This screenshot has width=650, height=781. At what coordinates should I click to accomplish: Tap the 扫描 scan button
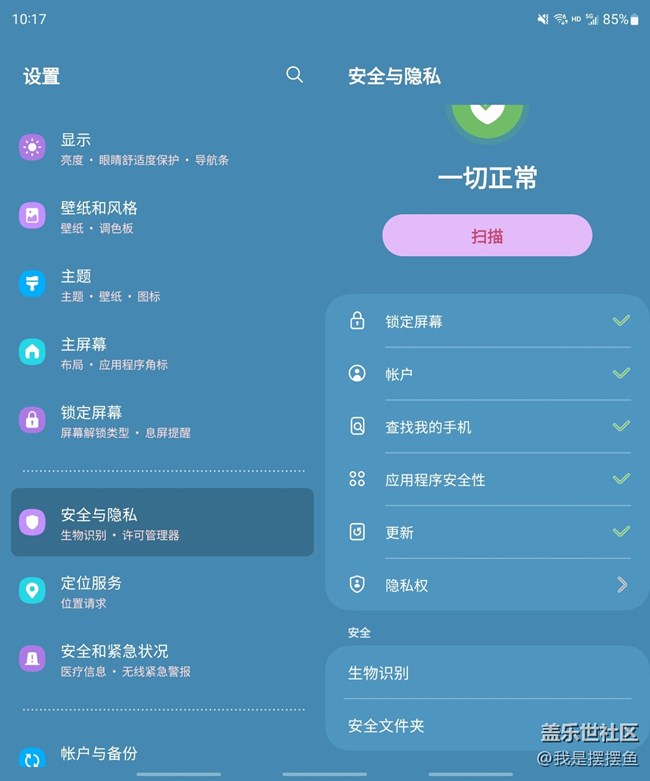click(487, 236)
